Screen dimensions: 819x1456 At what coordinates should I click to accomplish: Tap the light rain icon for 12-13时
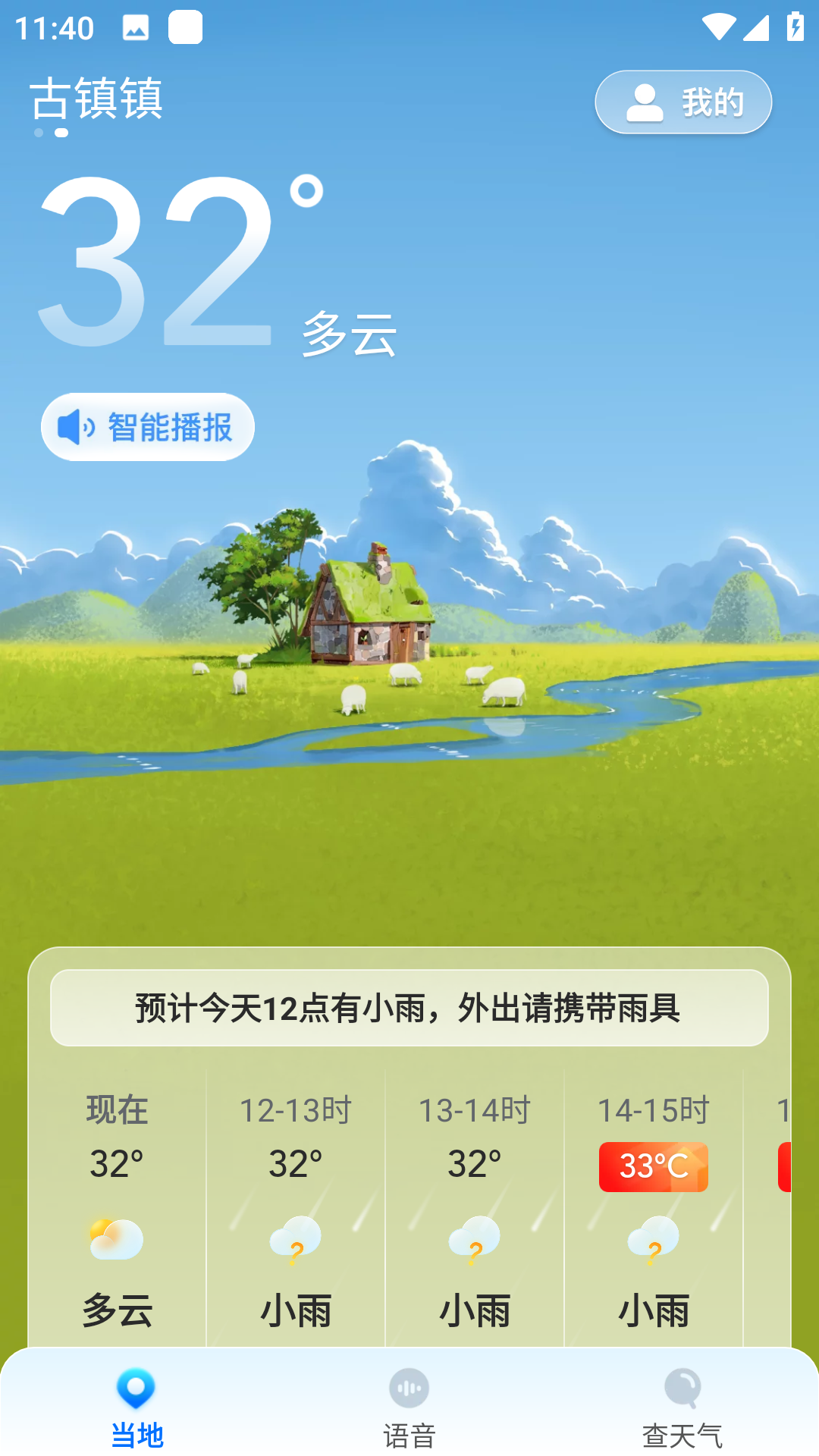[x=295, y=1238]
